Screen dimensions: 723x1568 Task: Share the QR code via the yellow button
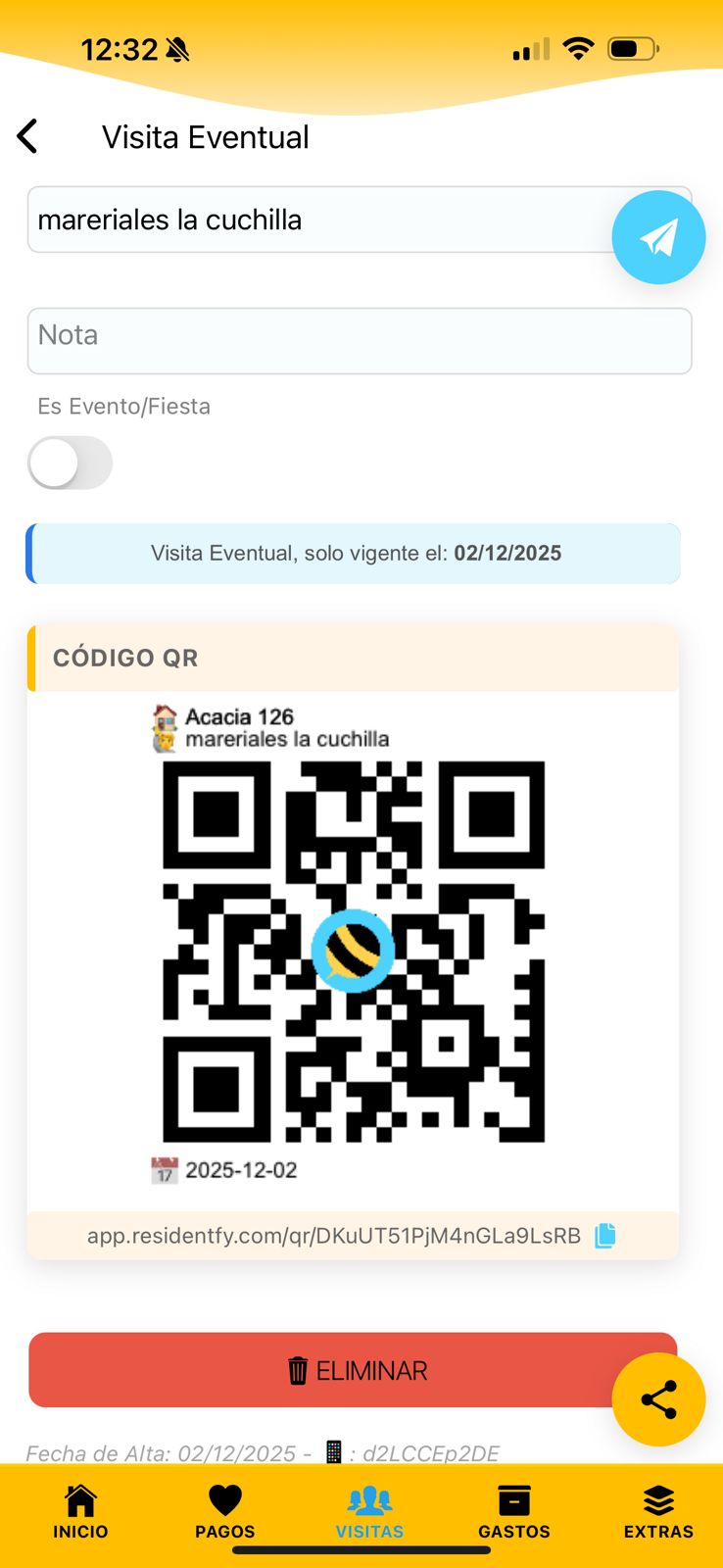pos(658,1399)
